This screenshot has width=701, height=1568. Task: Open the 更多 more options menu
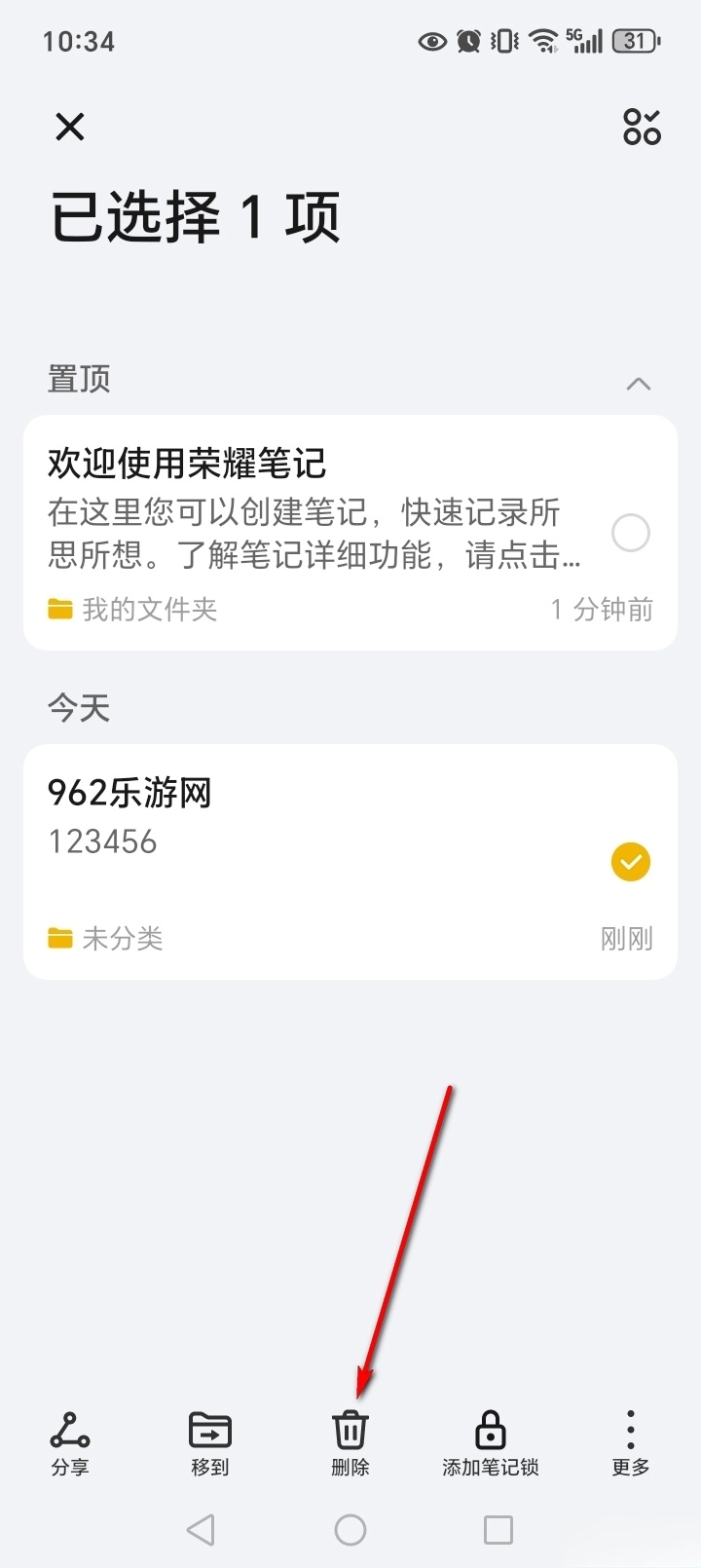coord(630,1442)
